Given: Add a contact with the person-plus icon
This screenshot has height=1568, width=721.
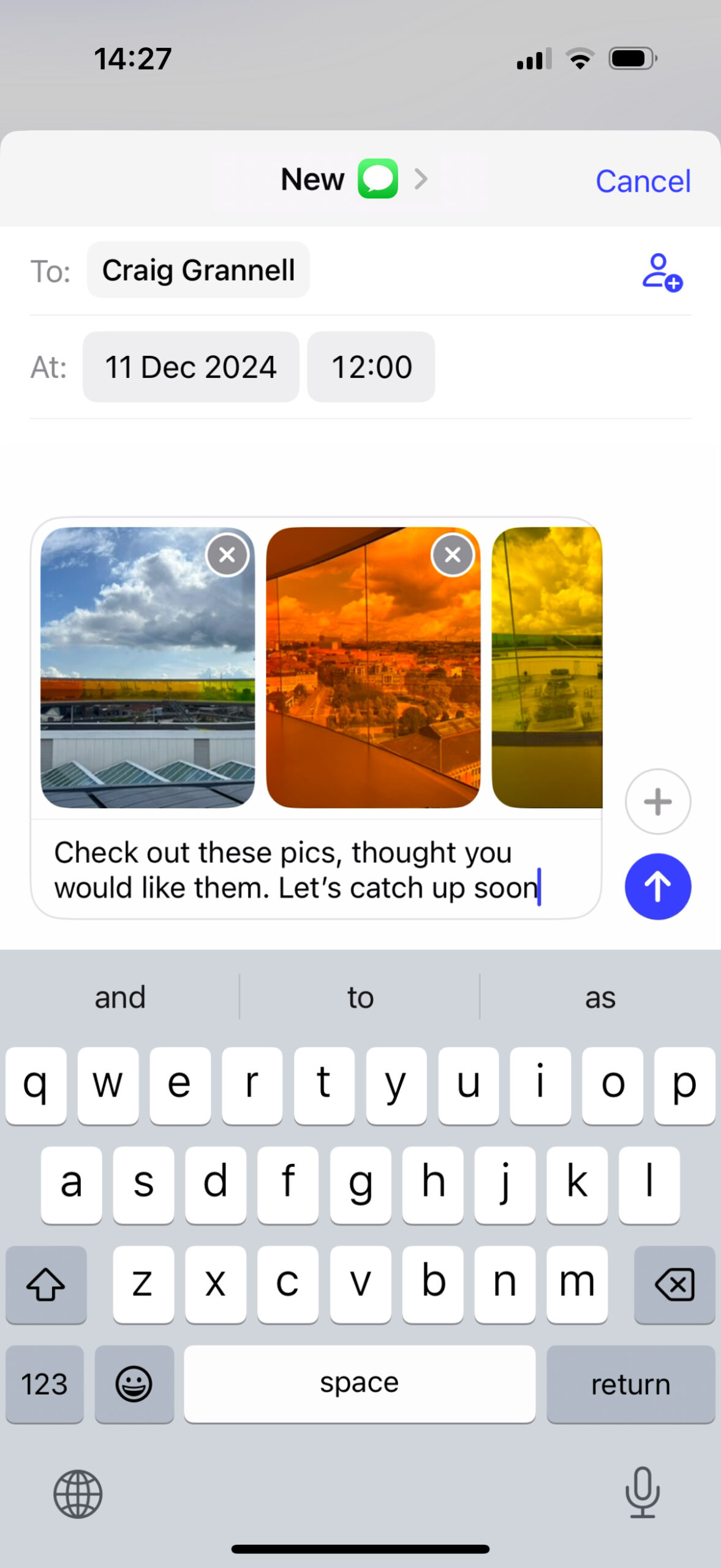Looking at the screenshot, I should [x=662, y=273].
